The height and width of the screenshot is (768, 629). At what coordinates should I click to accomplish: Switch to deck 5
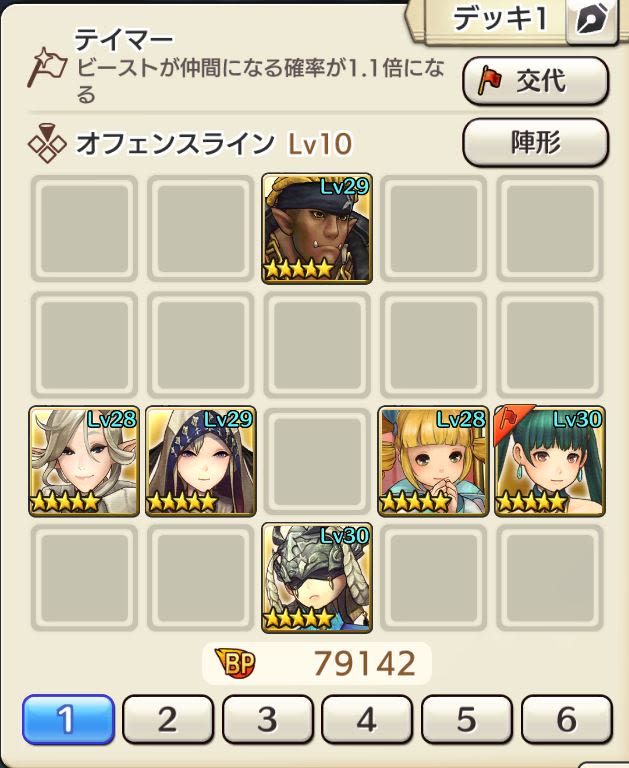[467, 720]
